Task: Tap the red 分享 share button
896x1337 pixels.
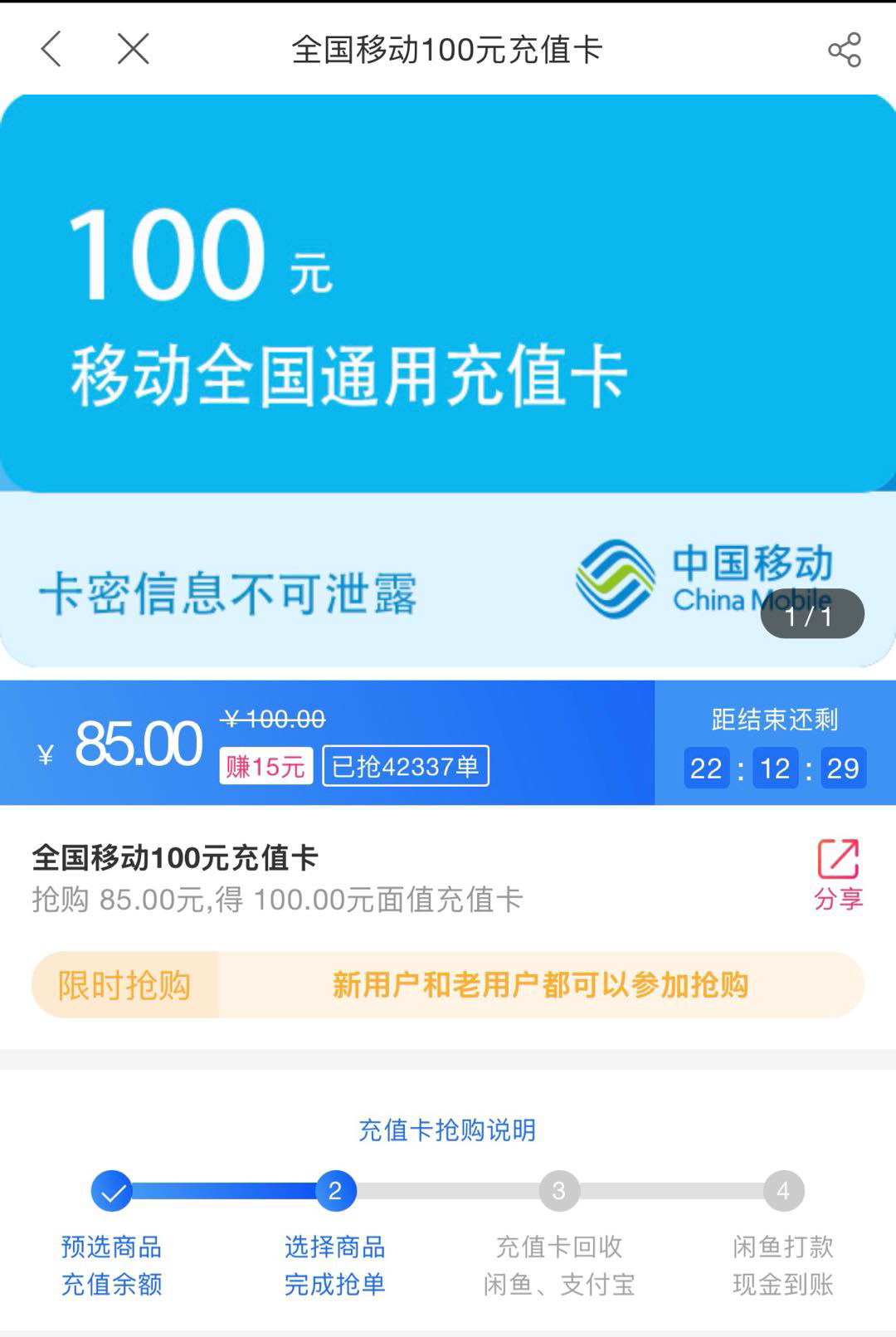Action: (x=838, y=875)
